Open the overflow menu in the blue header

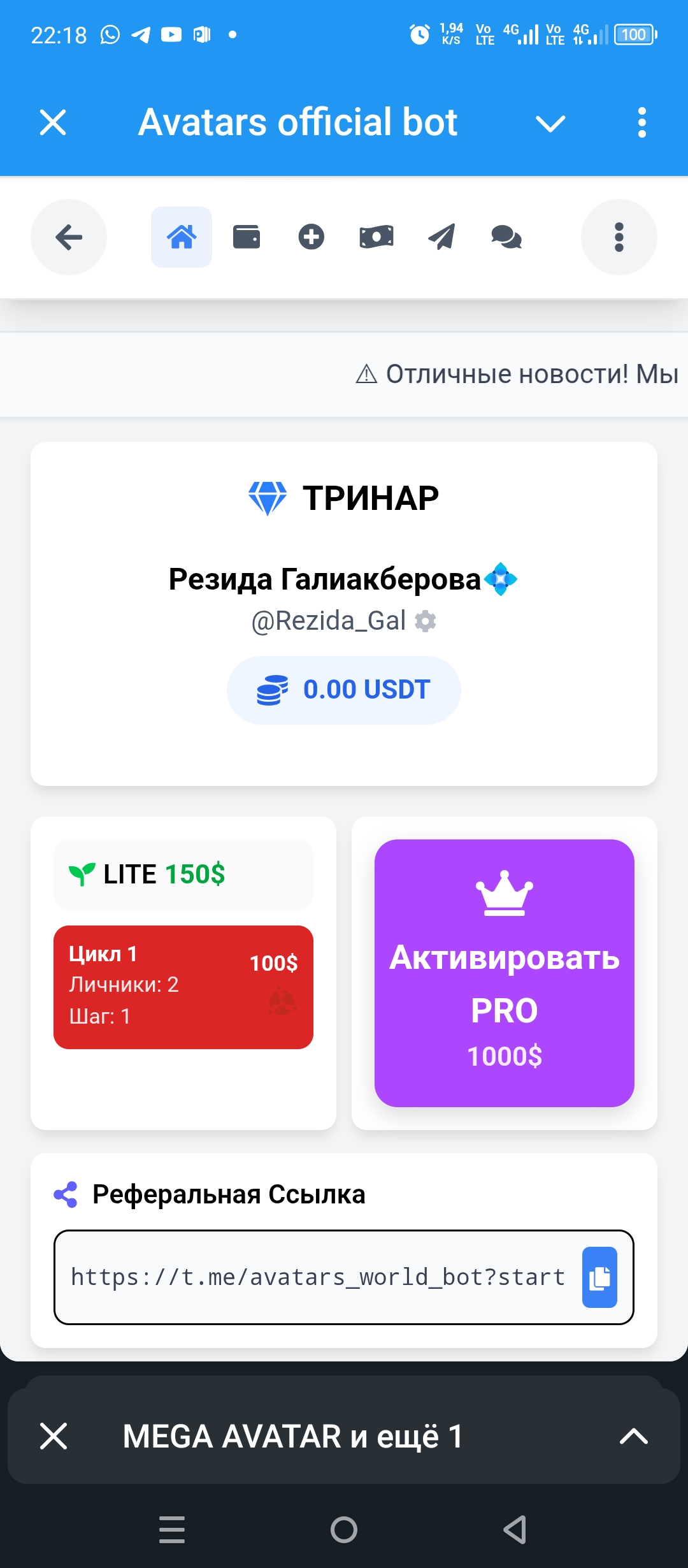tap(641, 122)
